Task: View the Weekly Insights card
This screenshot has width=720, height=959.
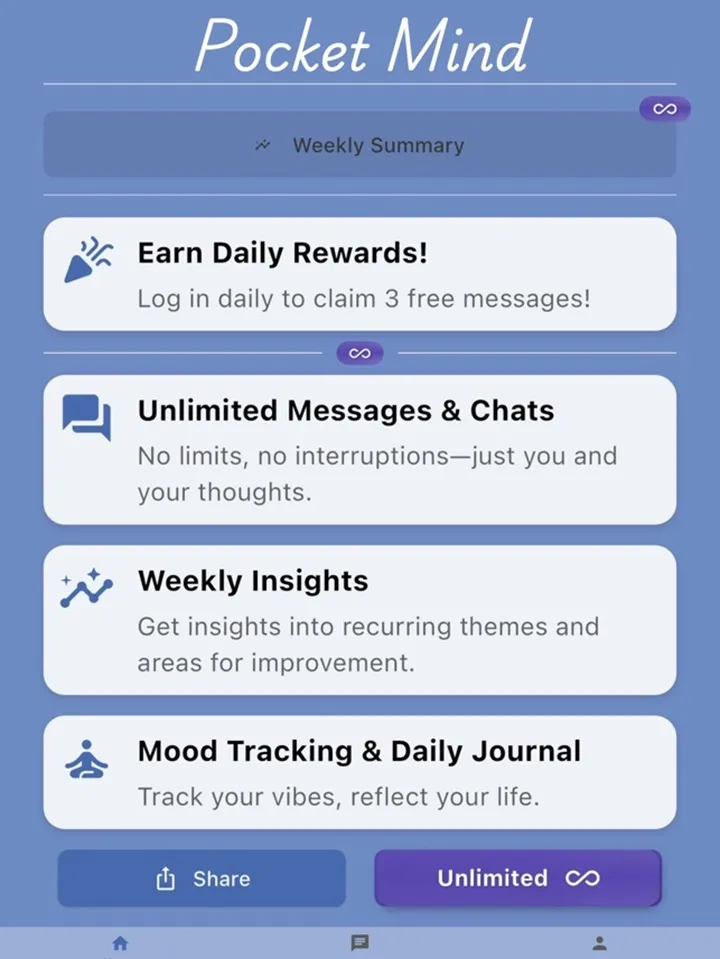Action: (359, 620)
